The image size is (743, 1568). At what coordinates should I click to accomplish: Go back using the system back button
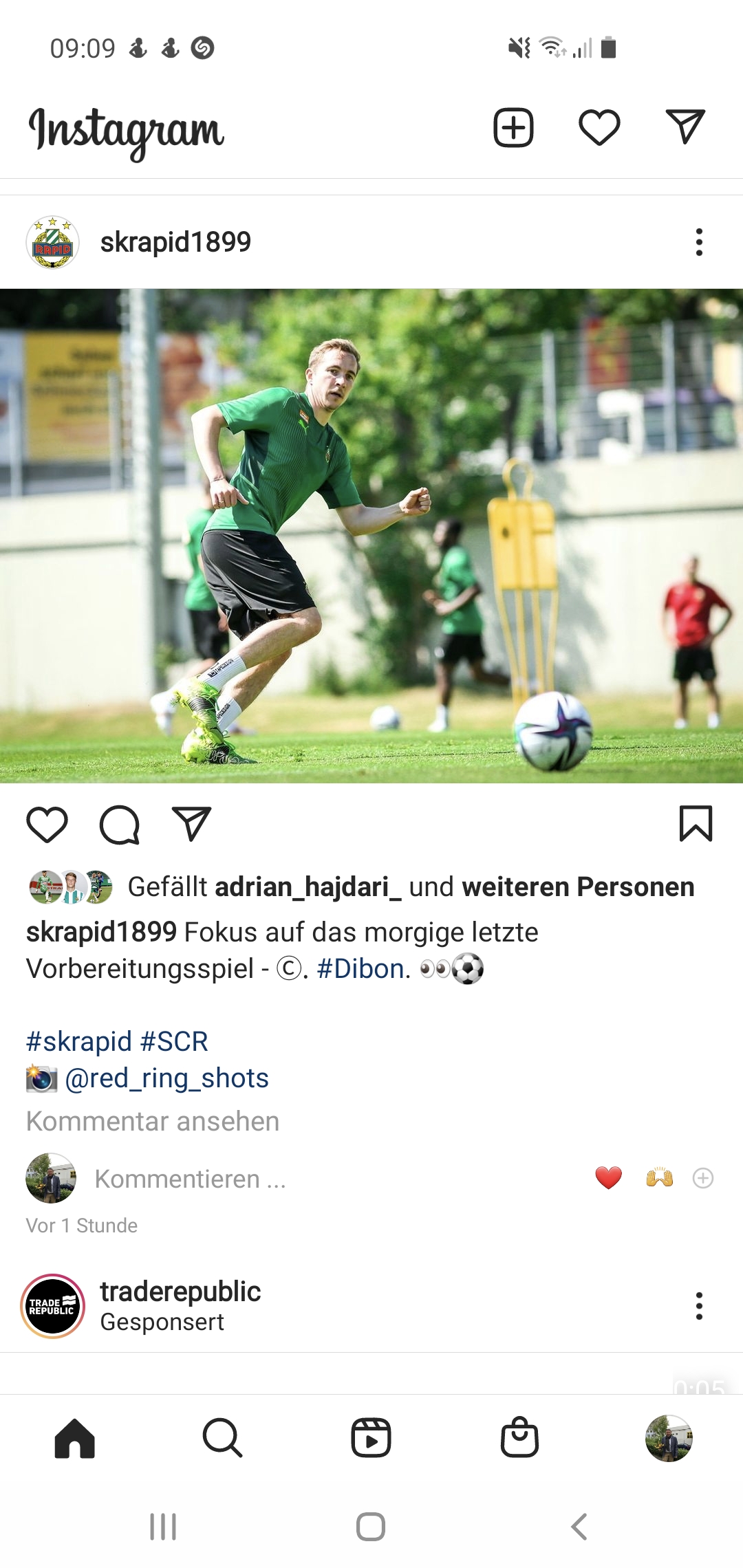(x=579, y=1527)
